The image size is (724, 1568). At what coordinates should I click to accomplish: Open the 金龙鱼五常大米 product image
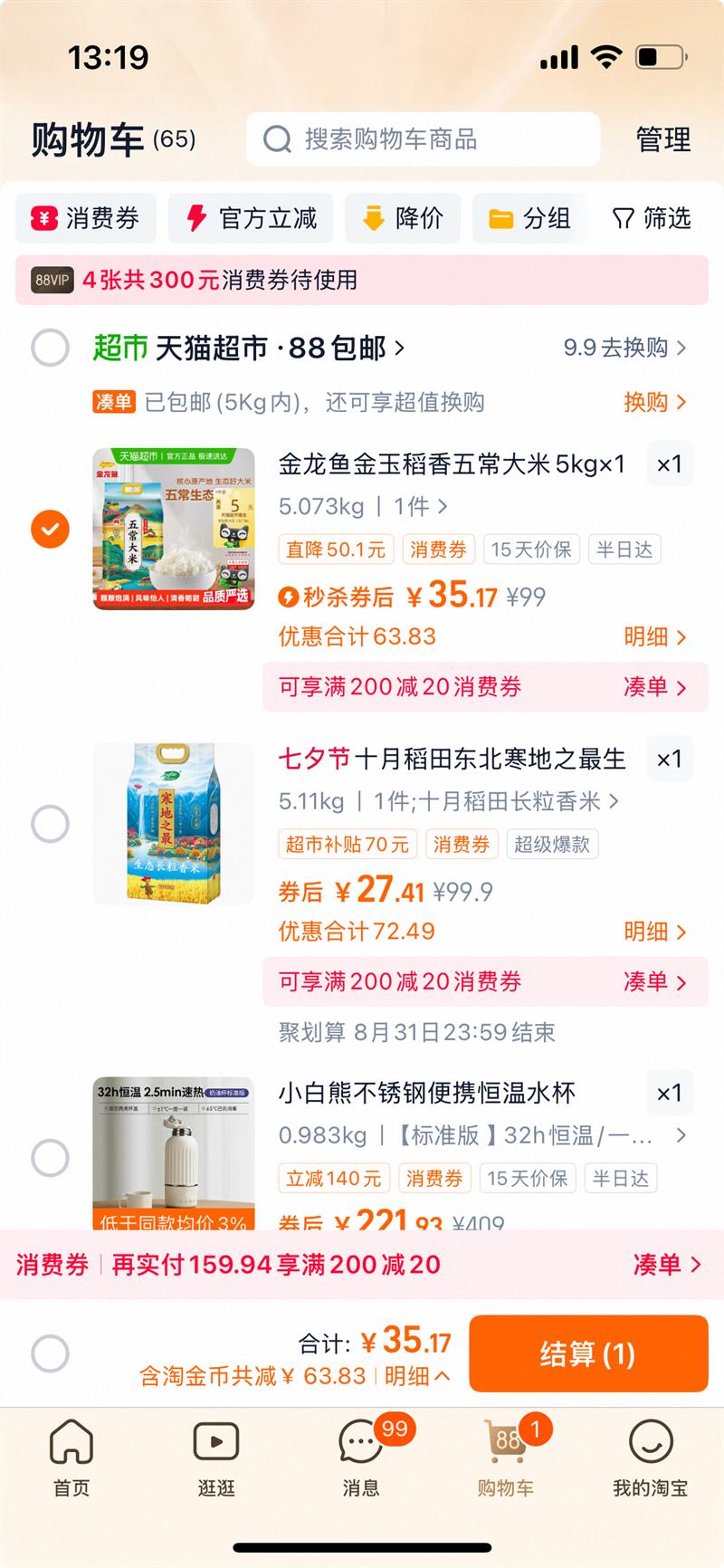[x=174, y=529]
